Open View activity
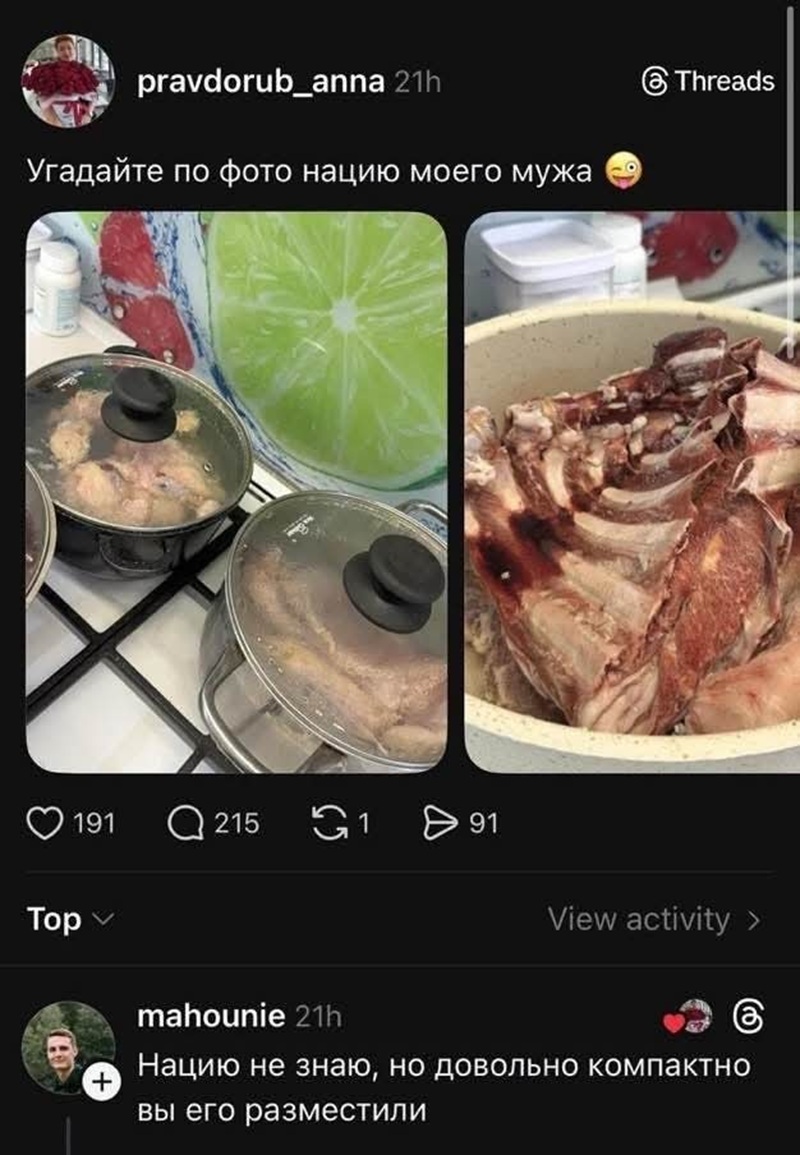 (654, 919)
